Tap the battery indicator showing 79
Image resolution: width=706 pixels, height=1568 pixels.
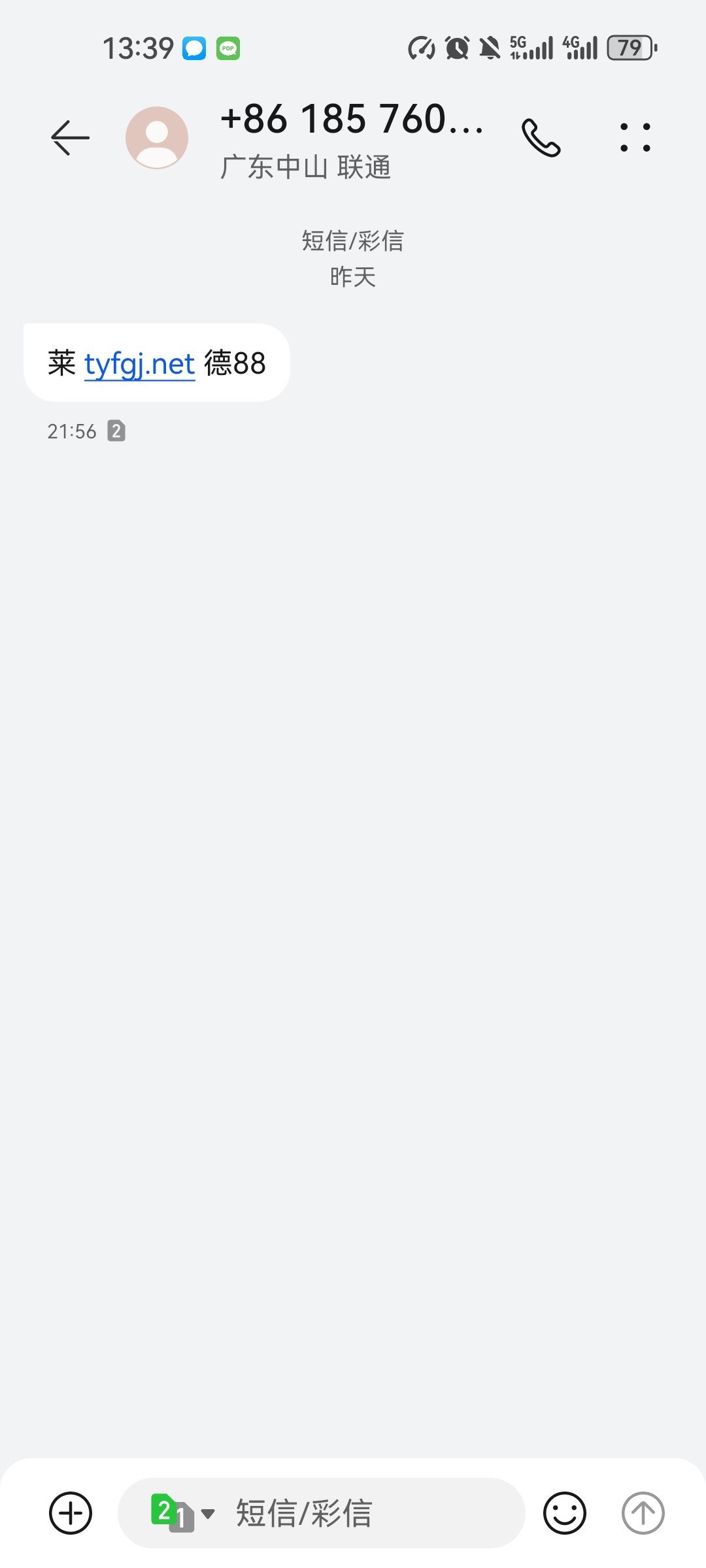630,48
